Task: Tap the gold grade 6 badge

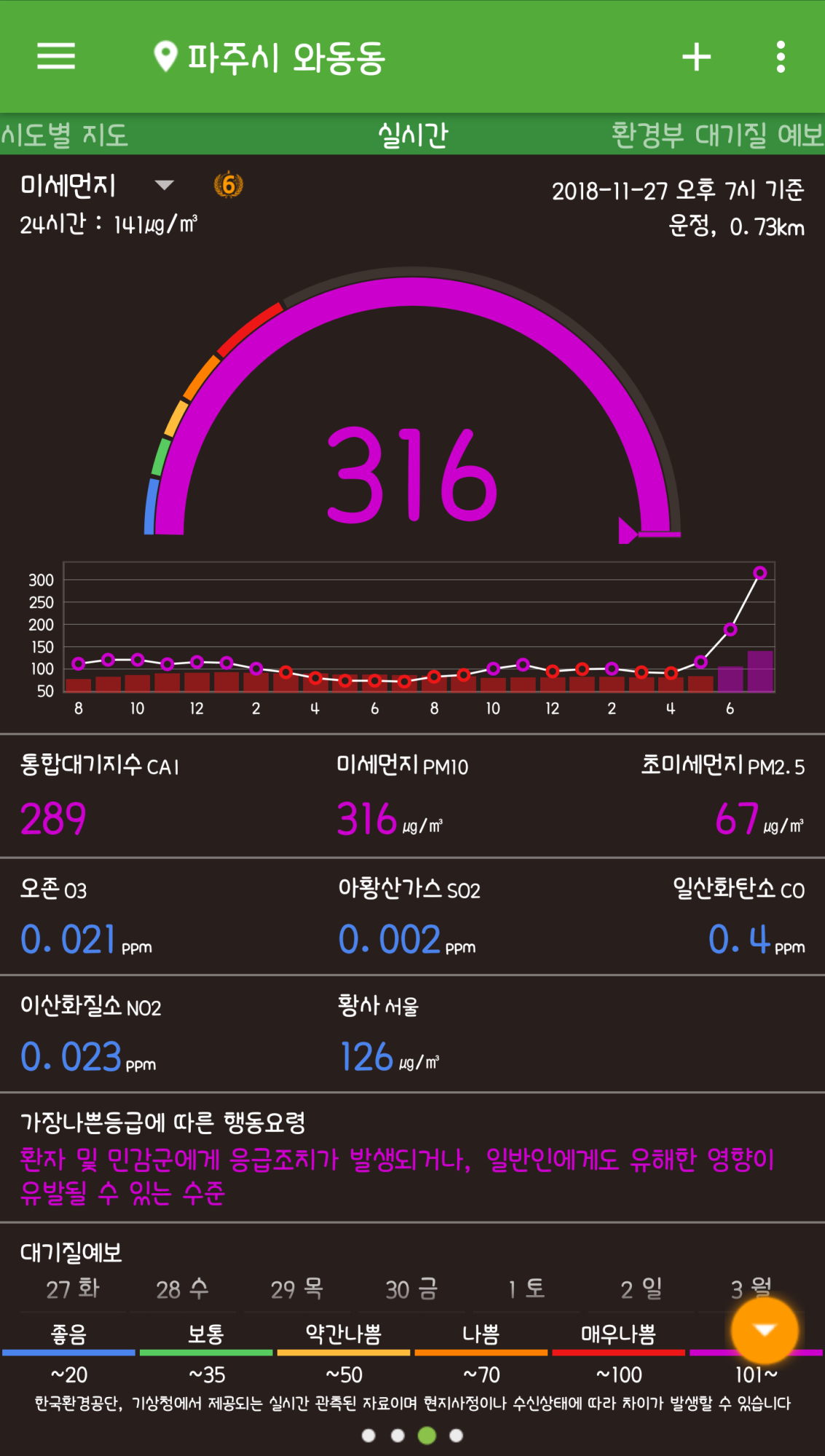Action: pyautogui.click(x=229, y=185)
